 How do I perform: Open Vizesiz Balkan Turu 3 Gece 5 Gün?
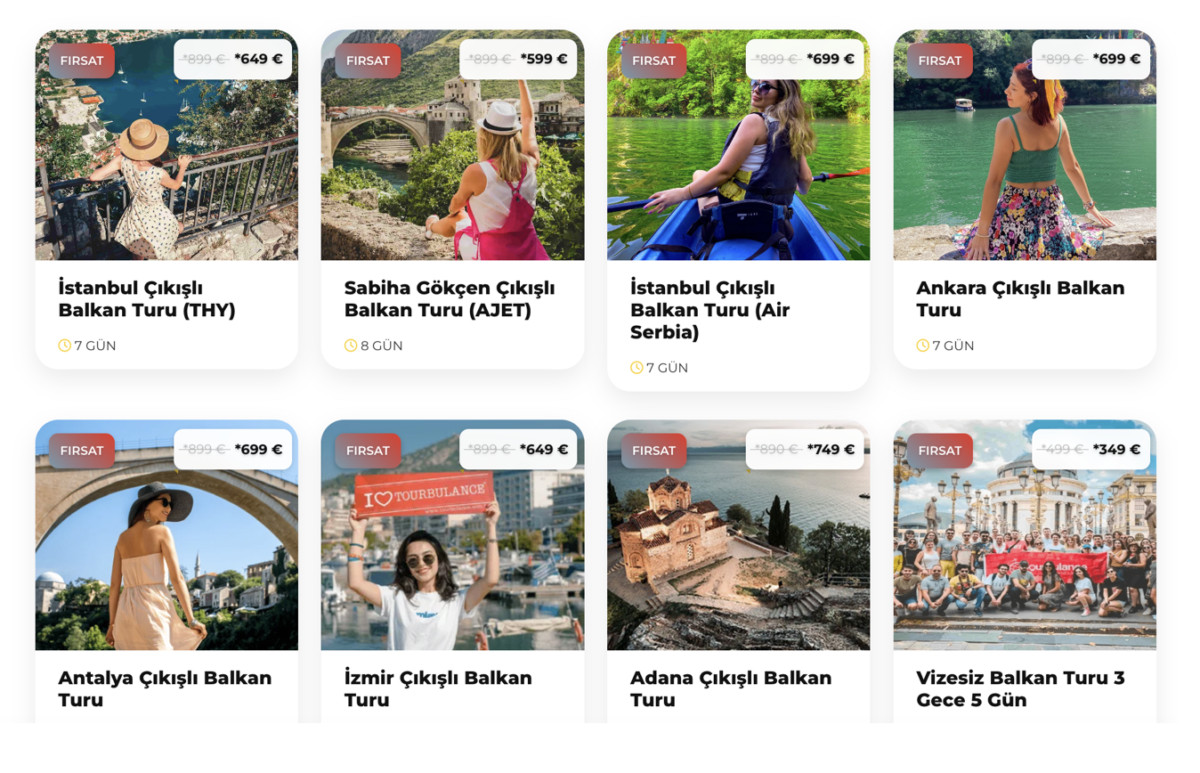pos(1020,689)
